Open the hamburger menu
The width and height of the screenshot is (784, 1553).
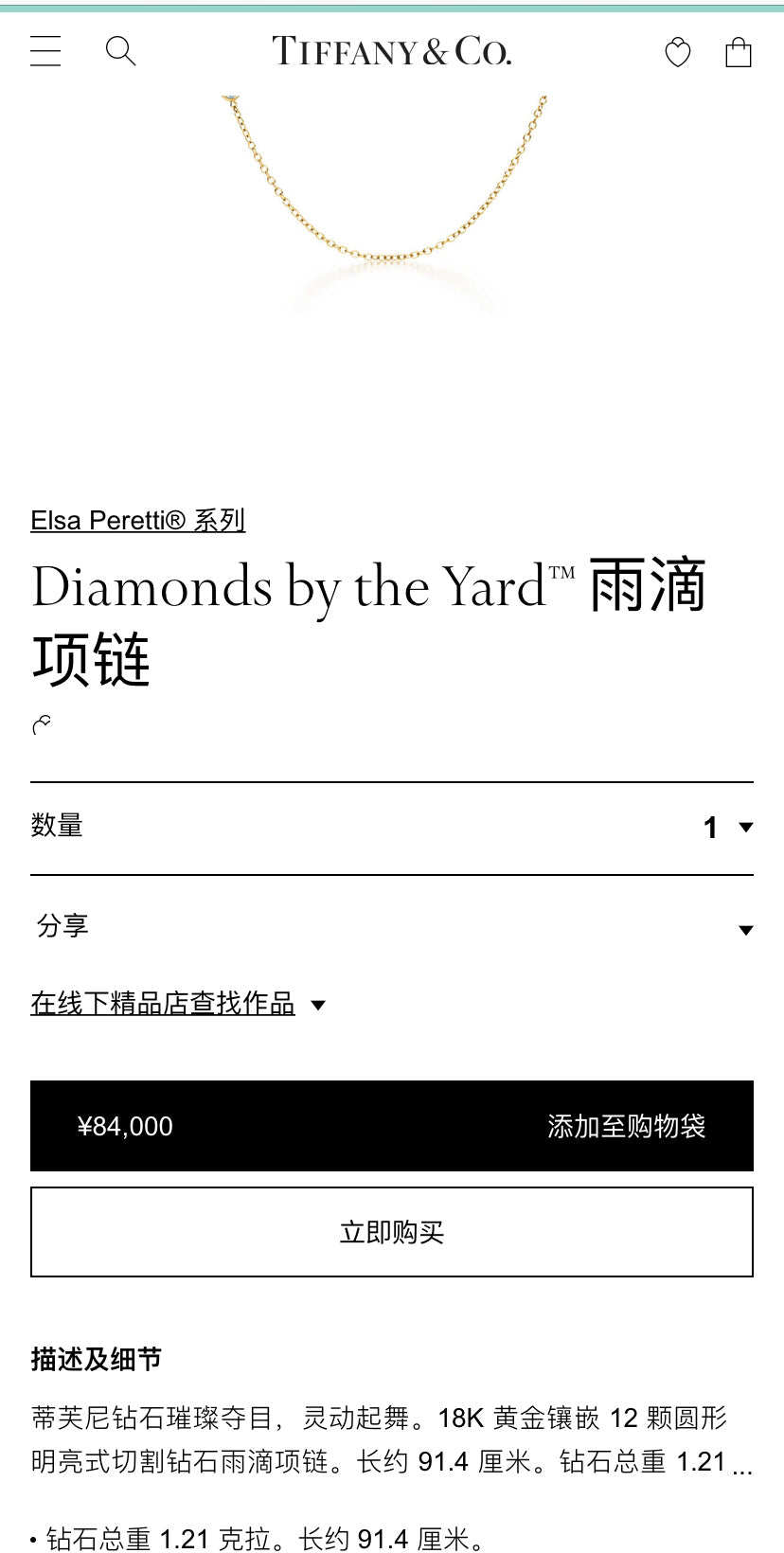(x=45, y=51)
